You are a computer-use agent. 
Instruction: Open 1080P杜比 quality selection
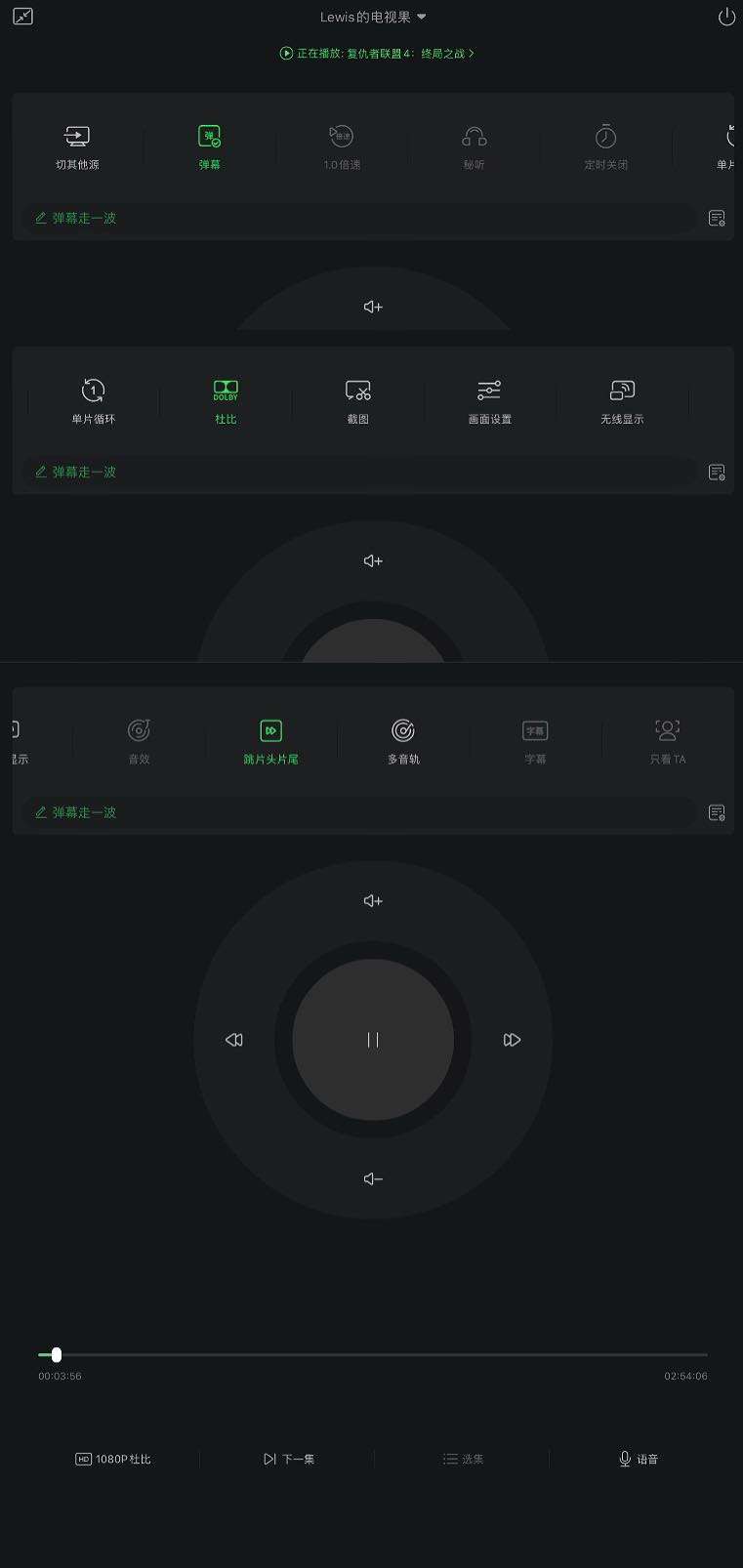(x=113, y=1459)
